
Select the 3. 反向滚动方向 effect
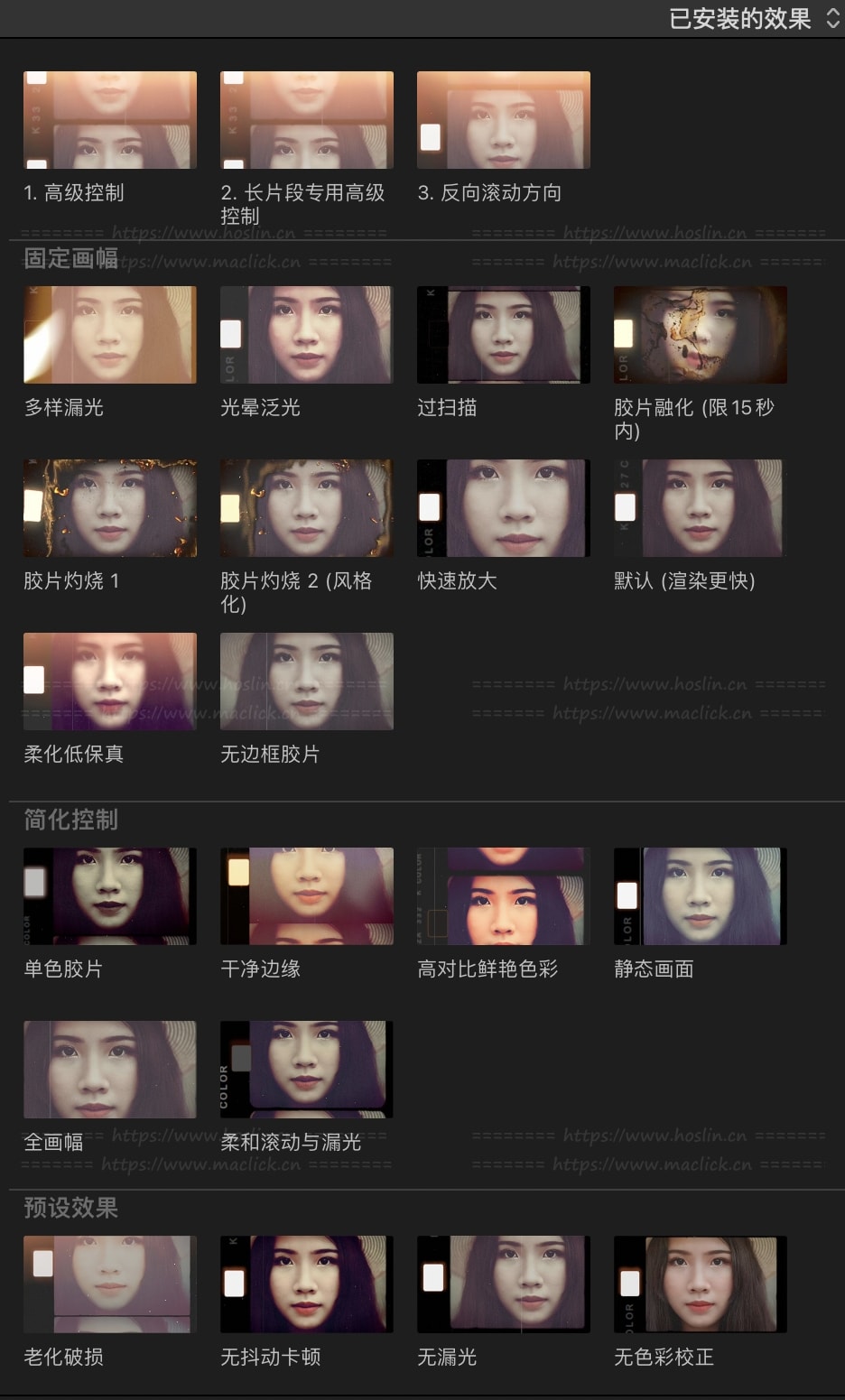click(x=504, y=120)
